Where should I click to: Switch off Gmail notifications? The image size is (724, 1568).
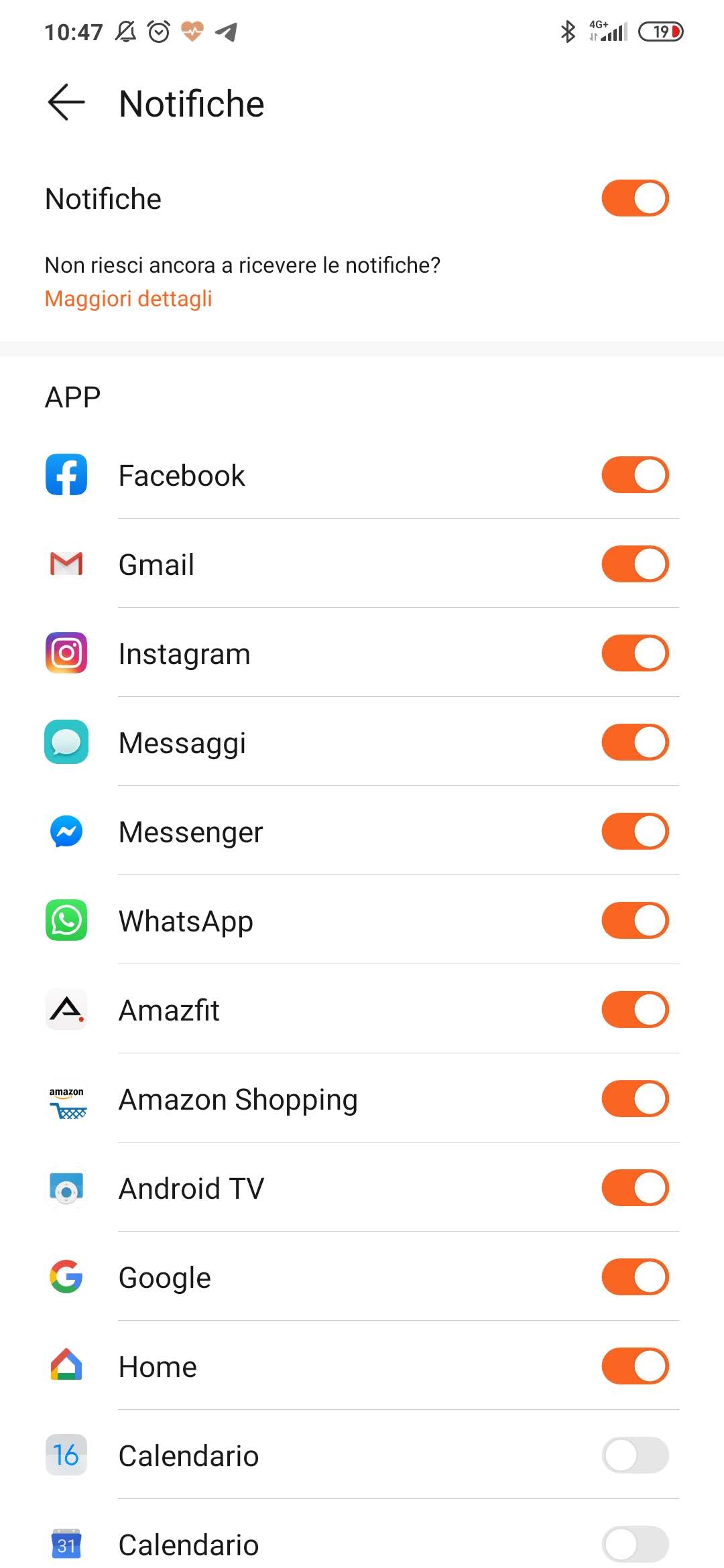pyautogui.click(x=635, y=564)
